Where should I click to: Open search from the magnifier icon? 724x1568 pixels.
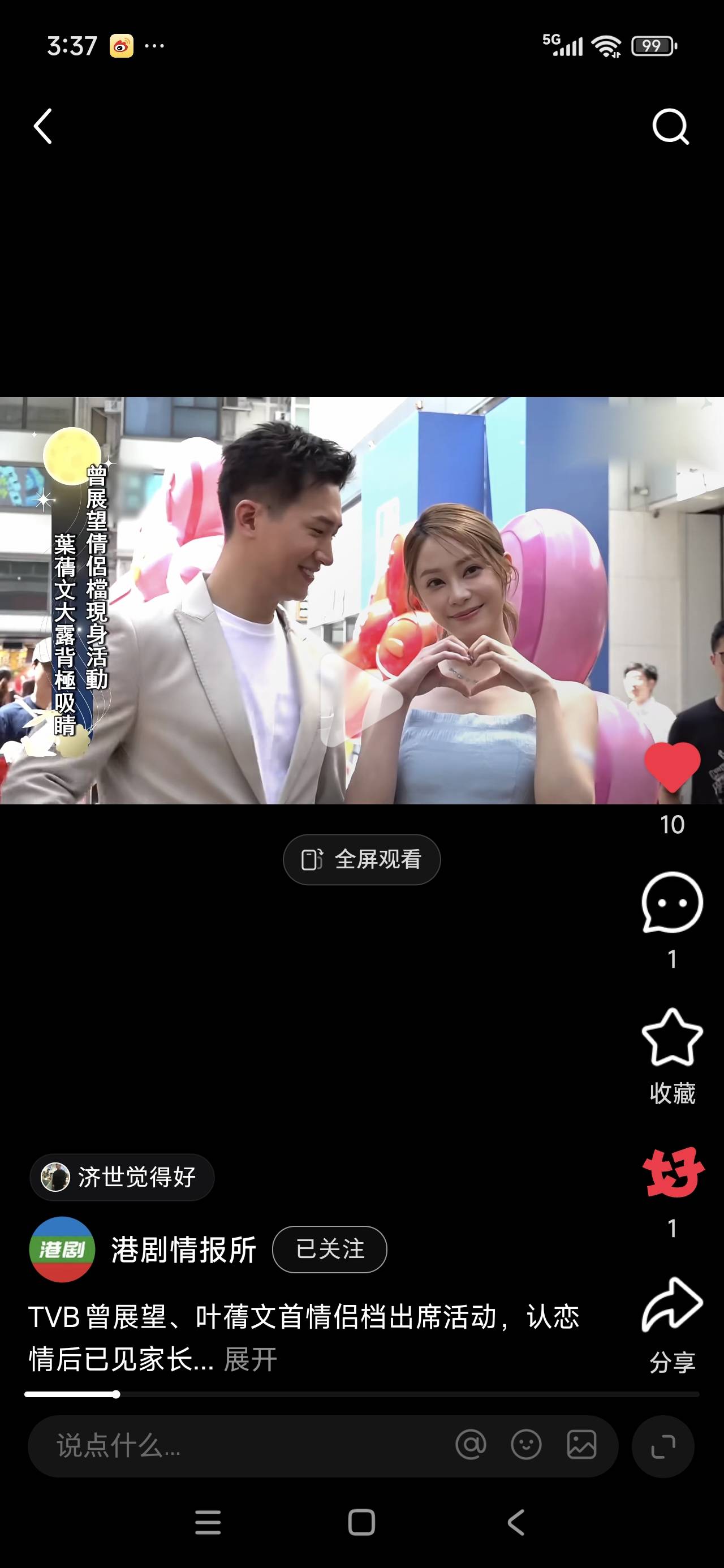pyautogui.click(x=670, y=127)
